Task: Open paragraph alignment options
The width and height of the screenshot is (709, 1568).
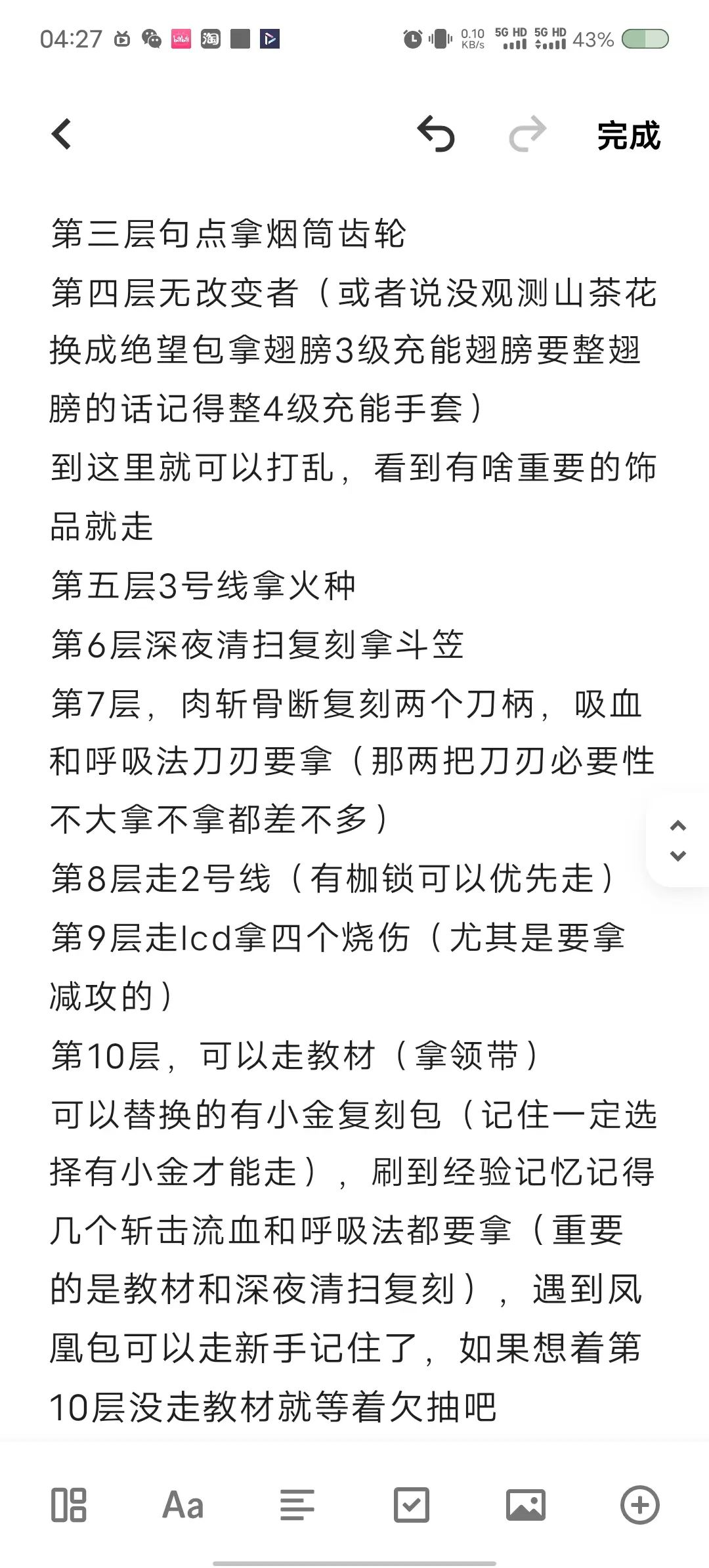Action: [297, 1505]
